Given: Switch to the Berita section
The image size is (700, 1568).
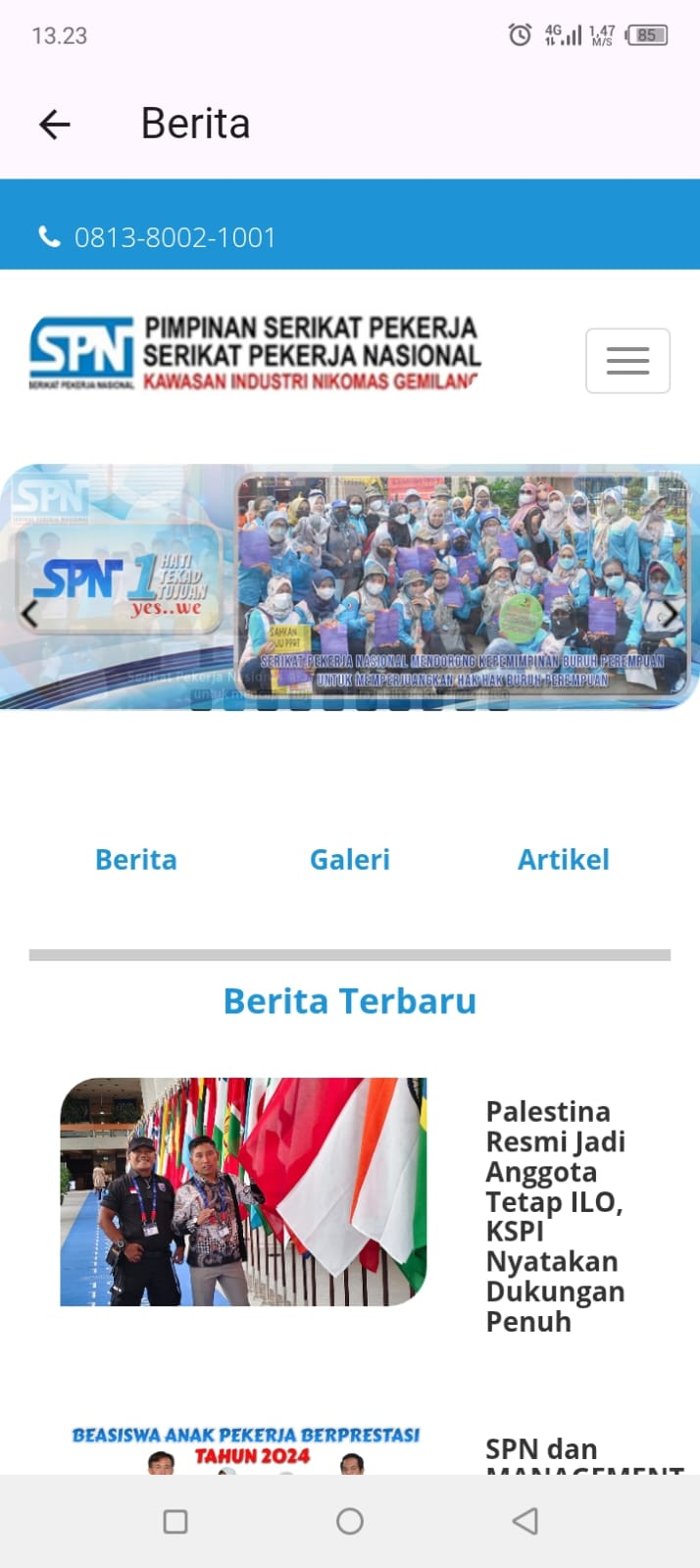Looking at the screenshot, I should [136, 859].
